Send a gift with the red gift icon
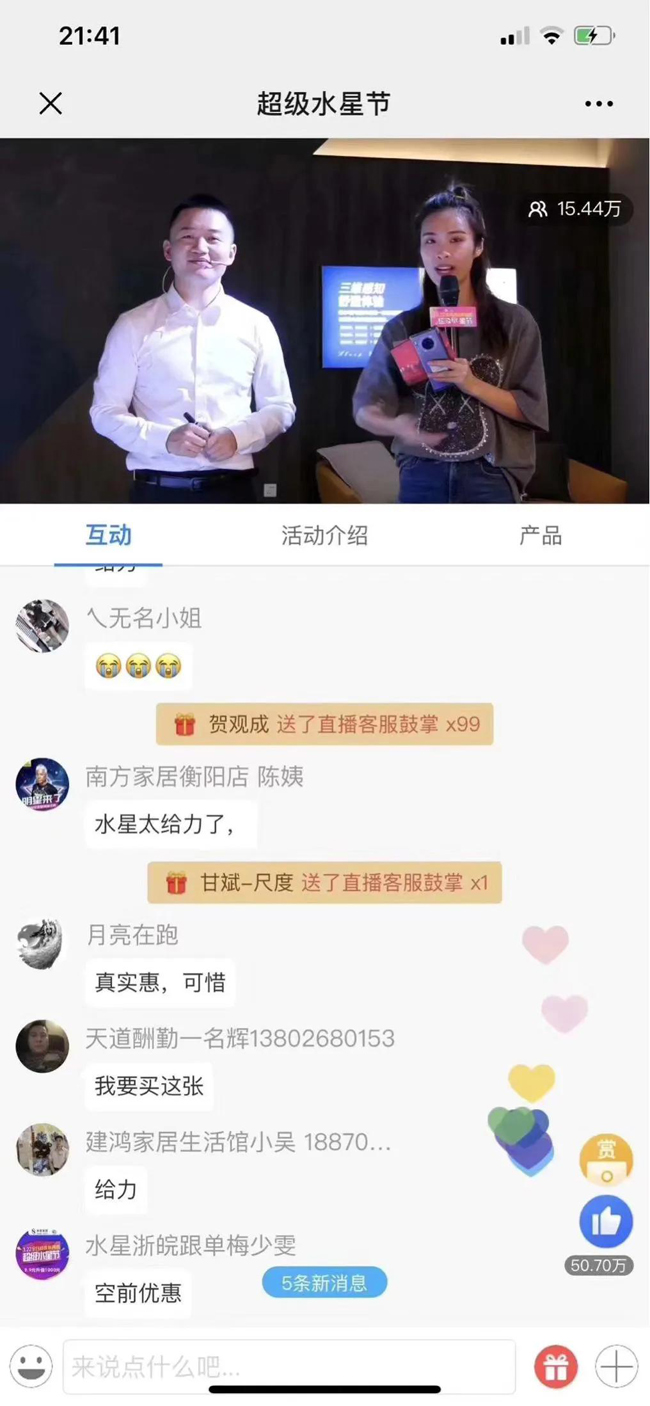Screen dimensions: 650x1406 click(x=555, y=1366)
